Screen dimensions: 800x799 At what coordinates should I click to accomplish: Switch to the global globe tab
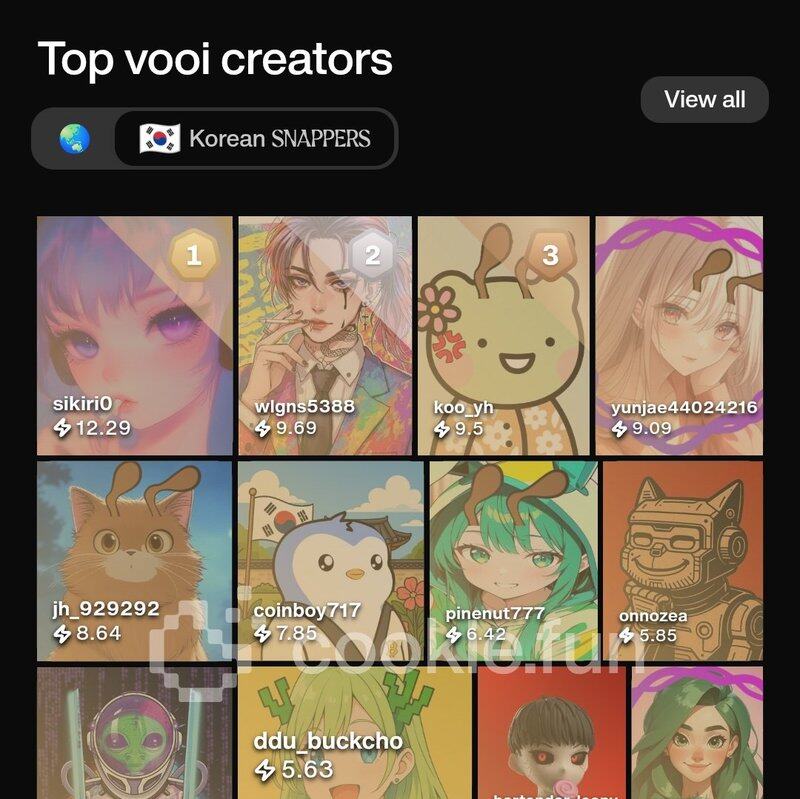(x=74, y=138)
